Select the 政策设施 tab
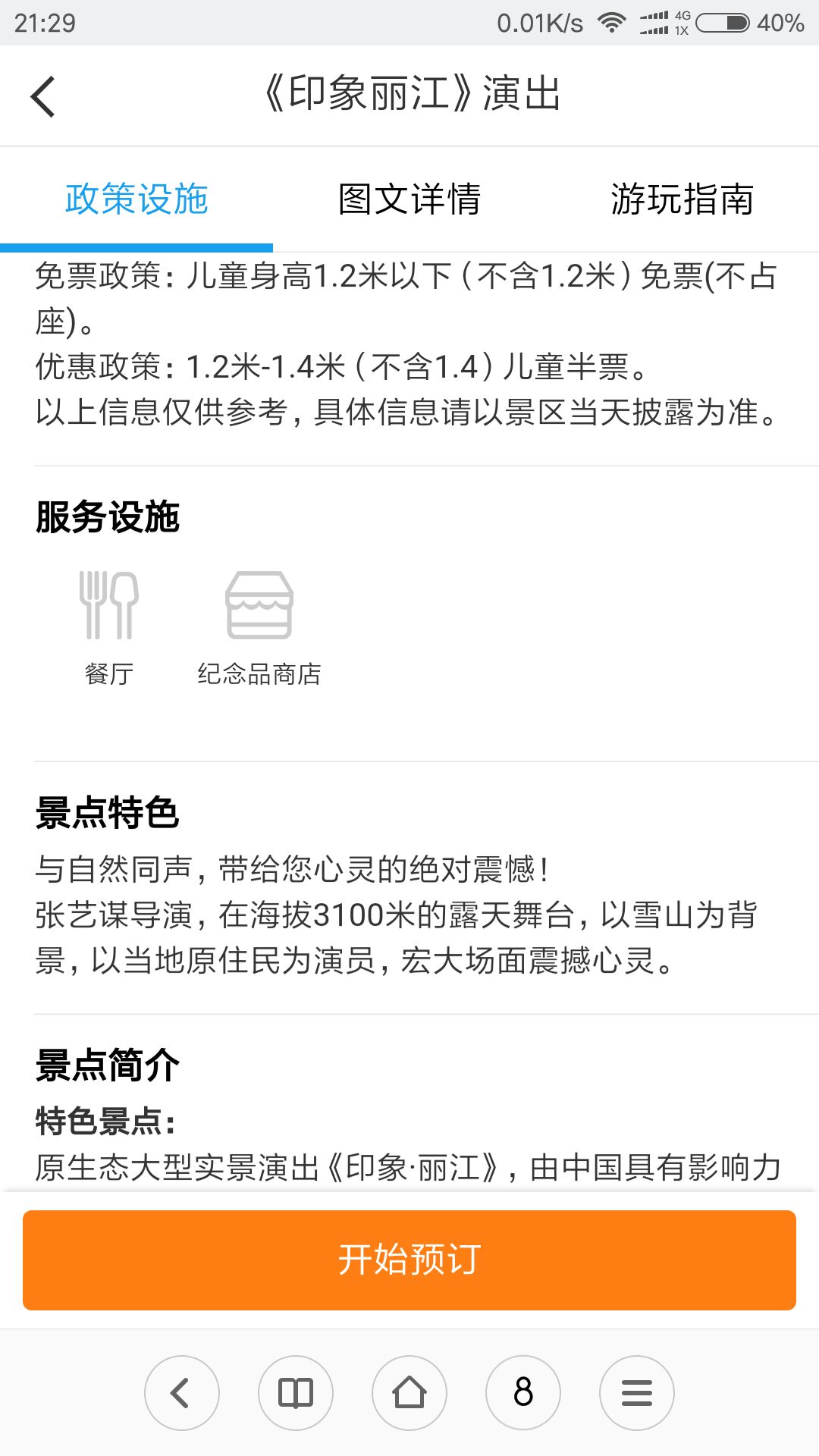This screenshot has height=1456, width=819. (x=136, y=199)
